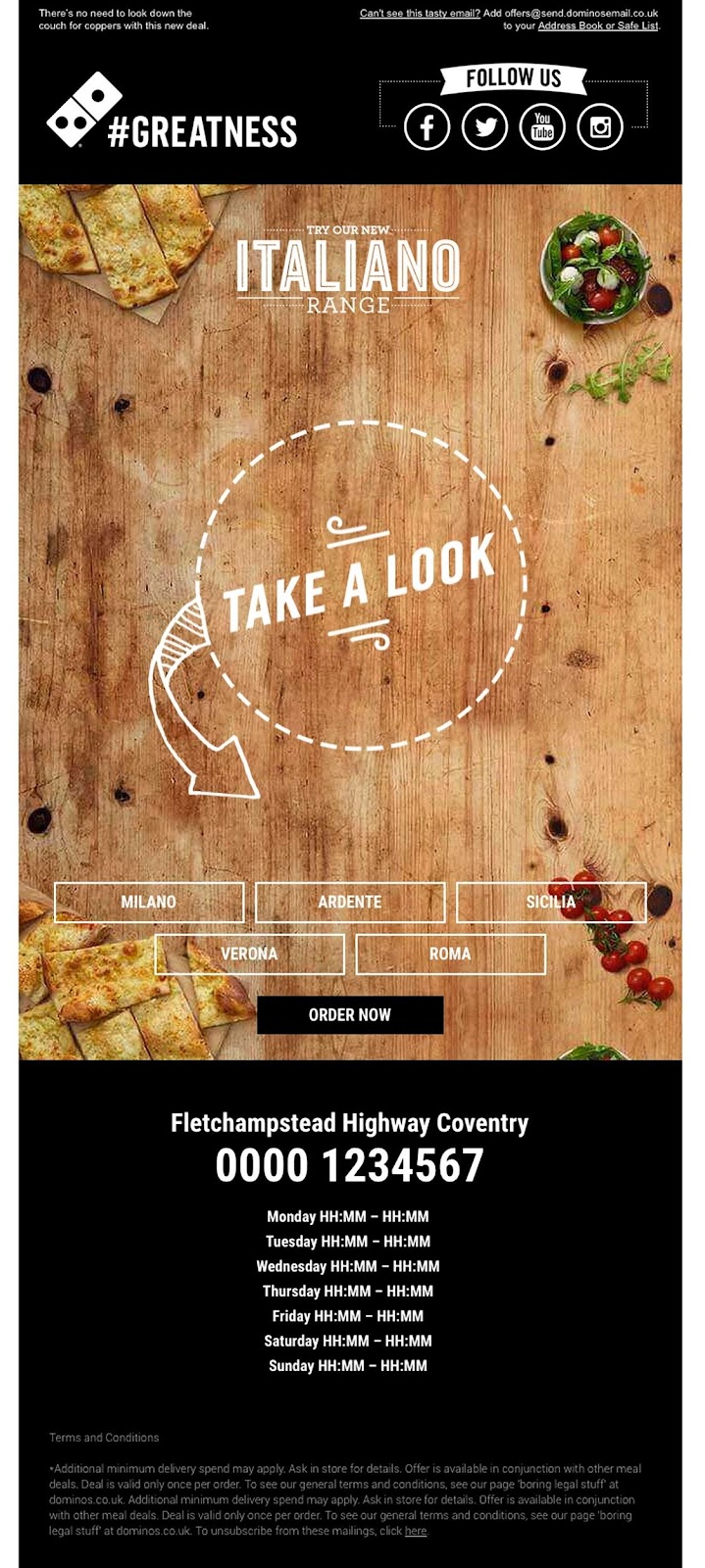Tap the Roma pizza button
Viewport: 705px width, 1568px height.
450,954
